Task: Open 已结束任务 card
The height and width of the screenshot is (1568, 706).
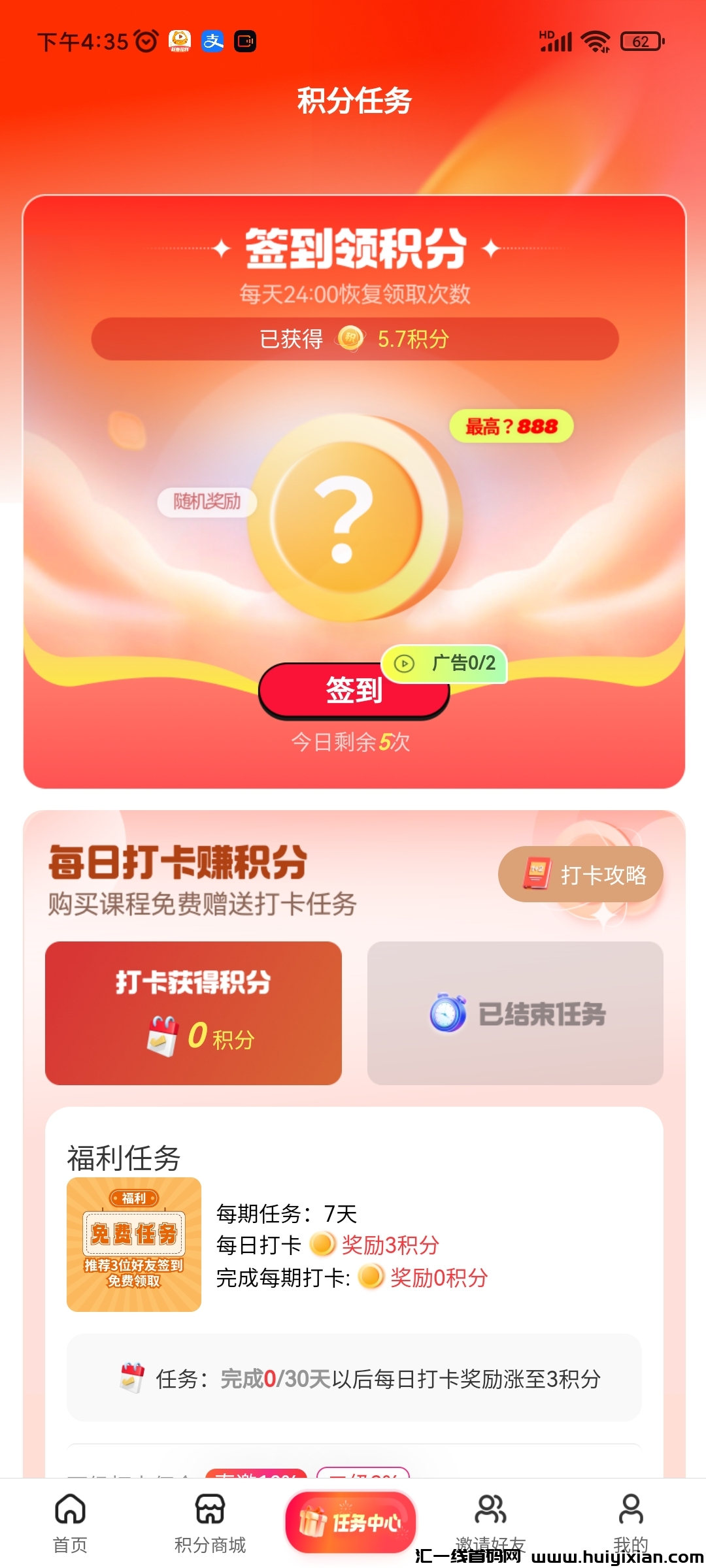Action: click(515, 1013)
